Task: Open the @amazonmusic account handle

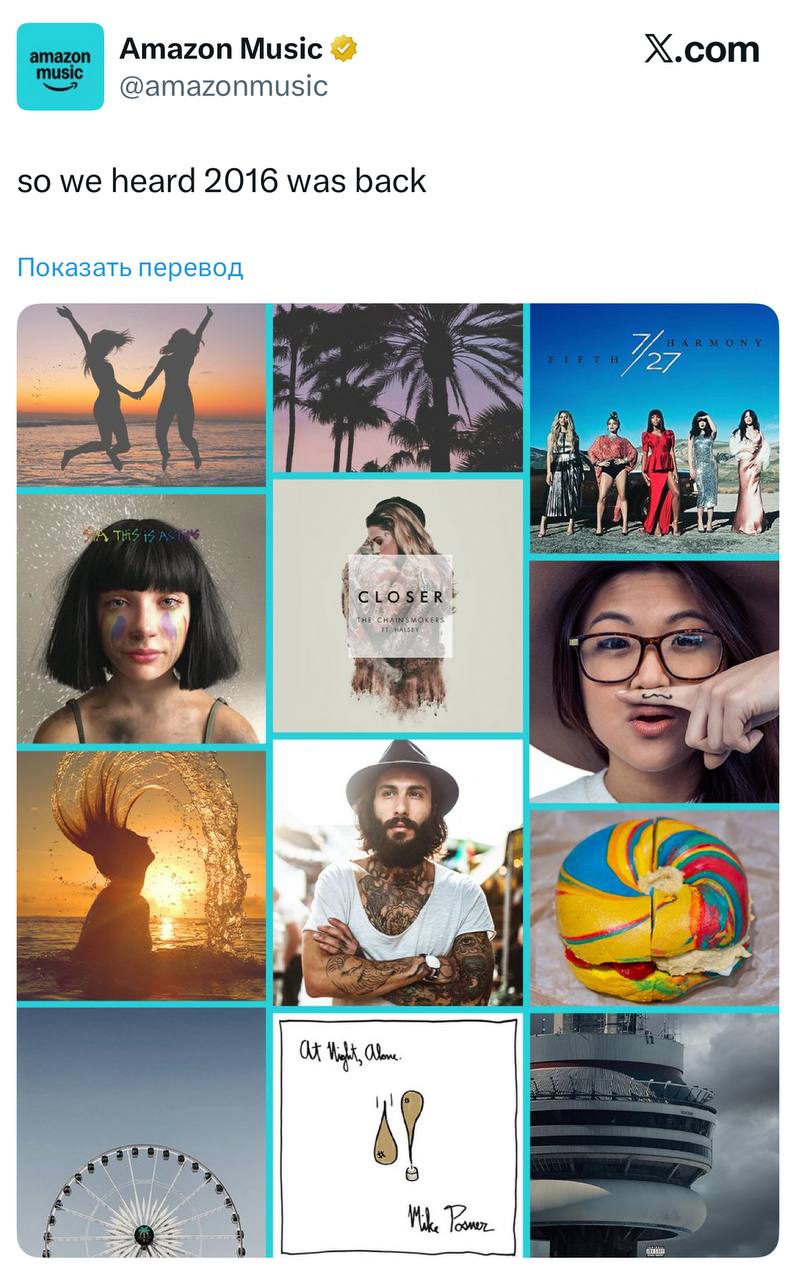Action: tap(223, 87)
